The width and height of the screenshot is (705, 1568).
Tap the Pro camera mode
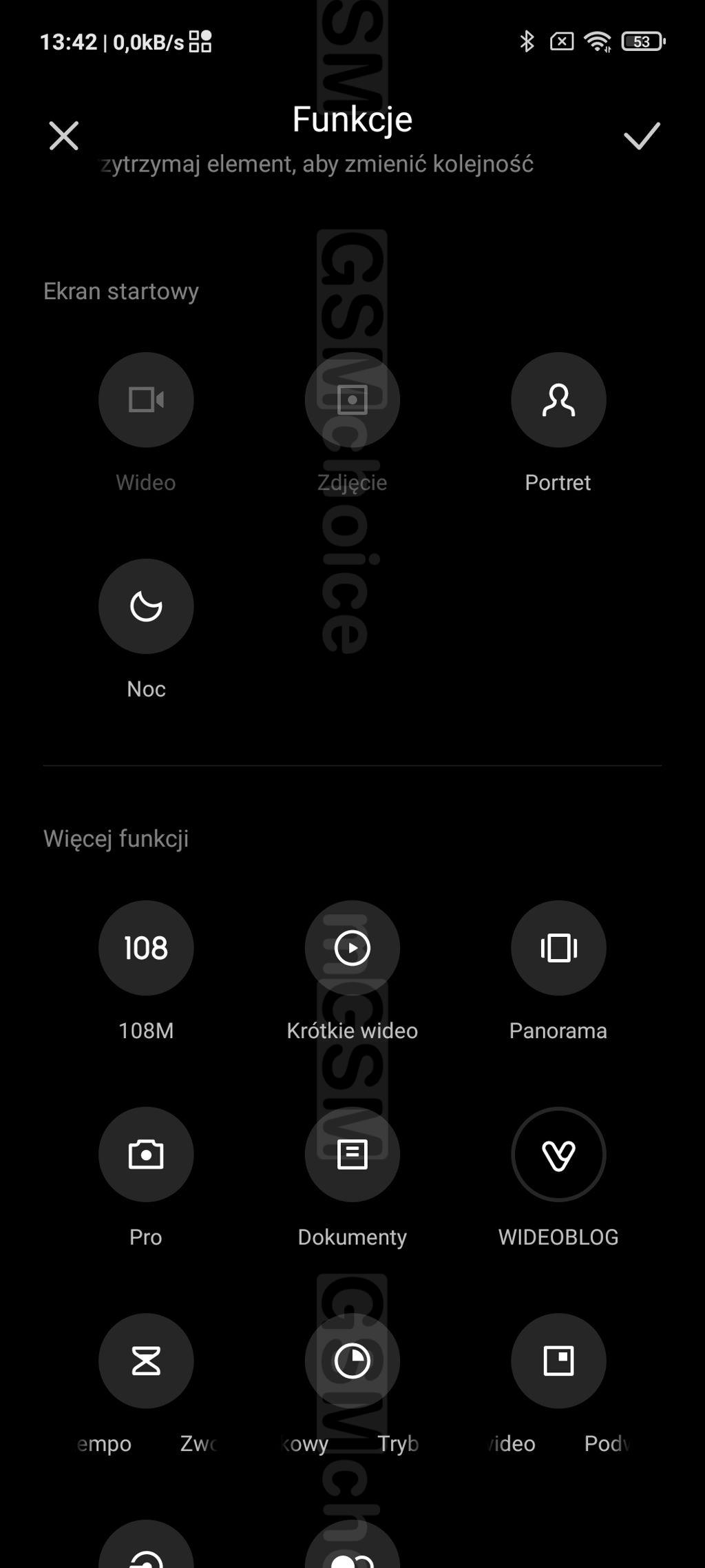[146, 1155]
